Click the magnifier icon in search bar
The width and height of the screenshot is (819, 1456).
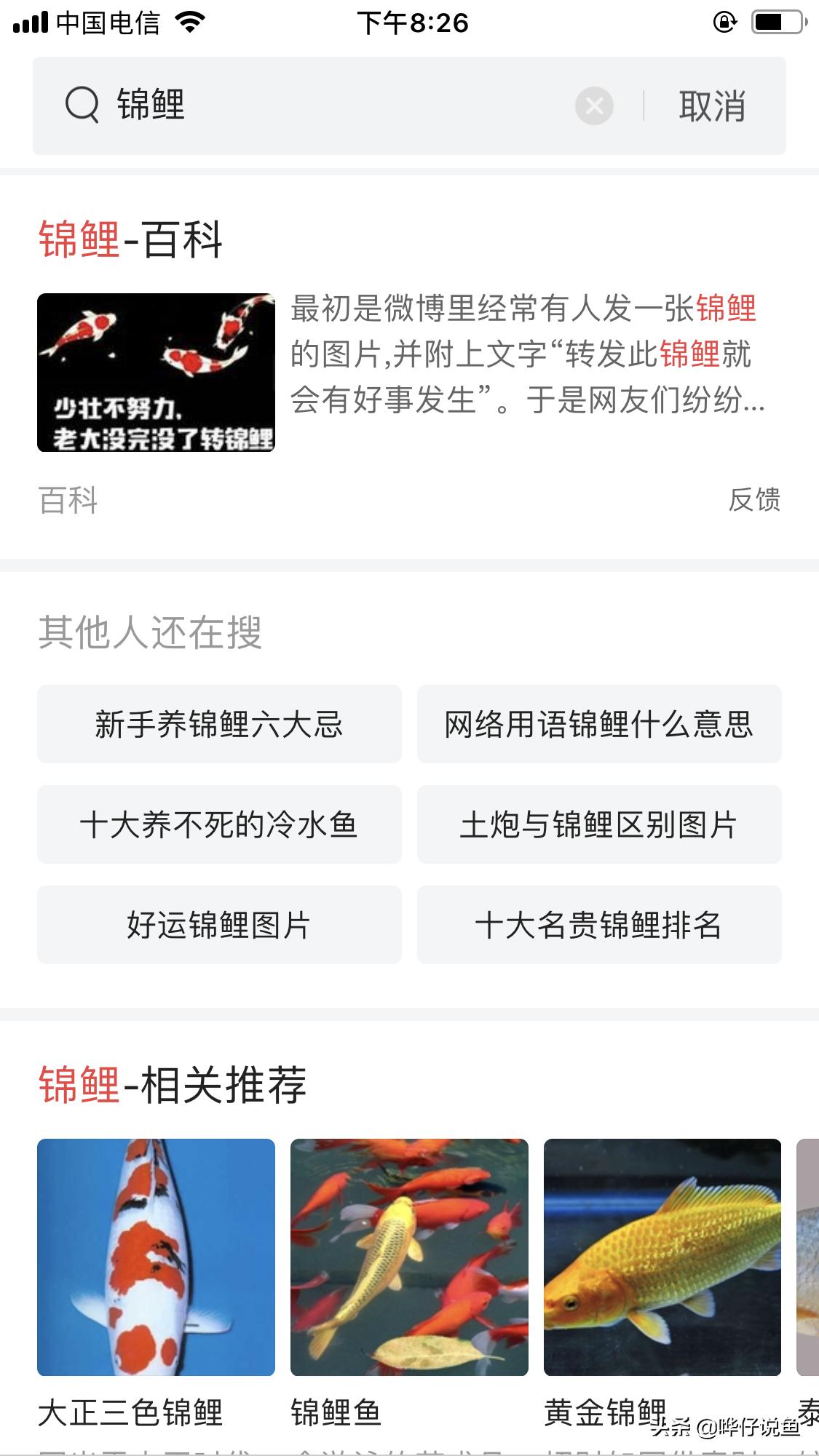(81, 105)
